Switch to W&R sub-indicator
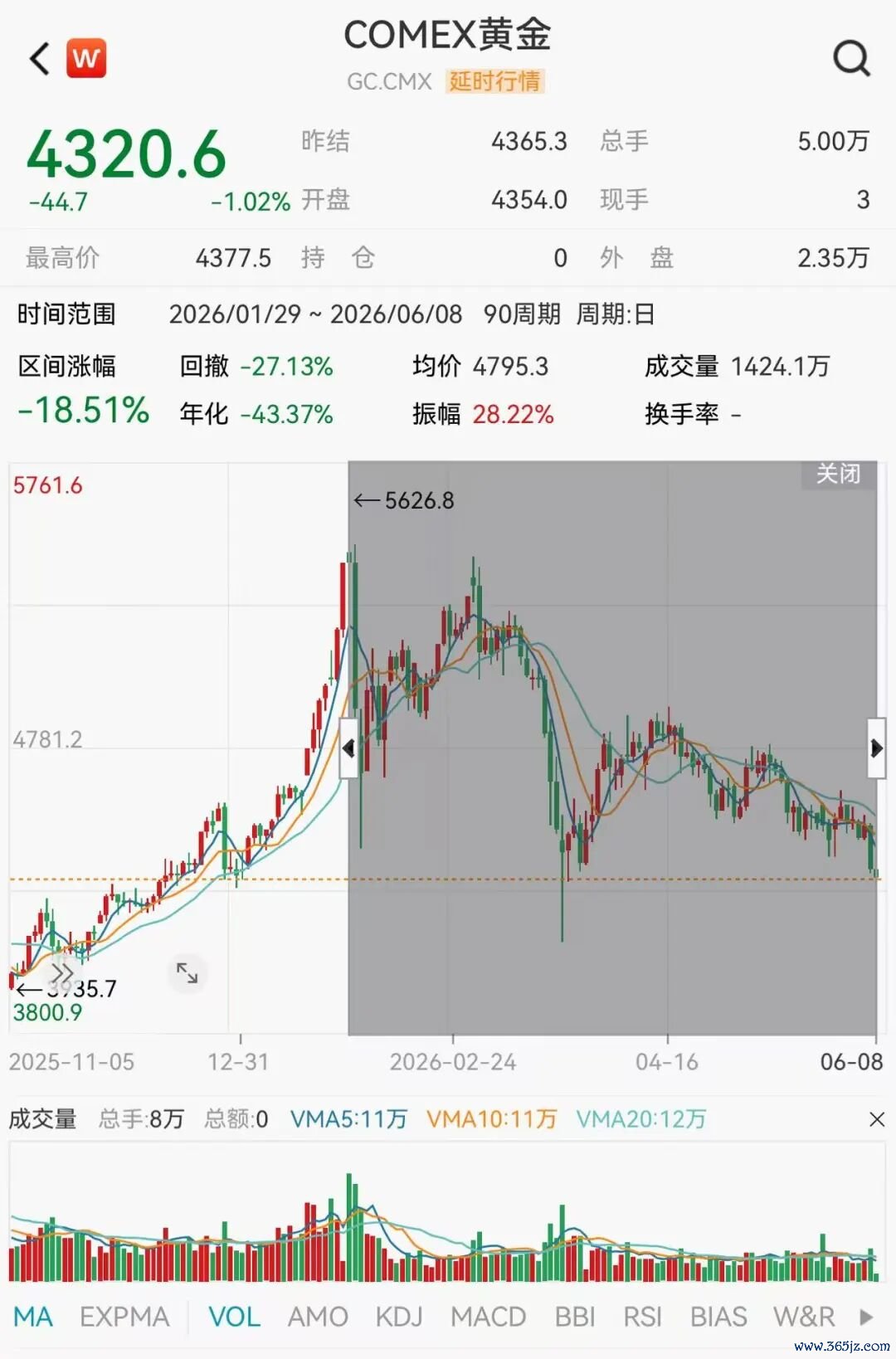This screenshot has height=1359, width=896. point(804,1317)
